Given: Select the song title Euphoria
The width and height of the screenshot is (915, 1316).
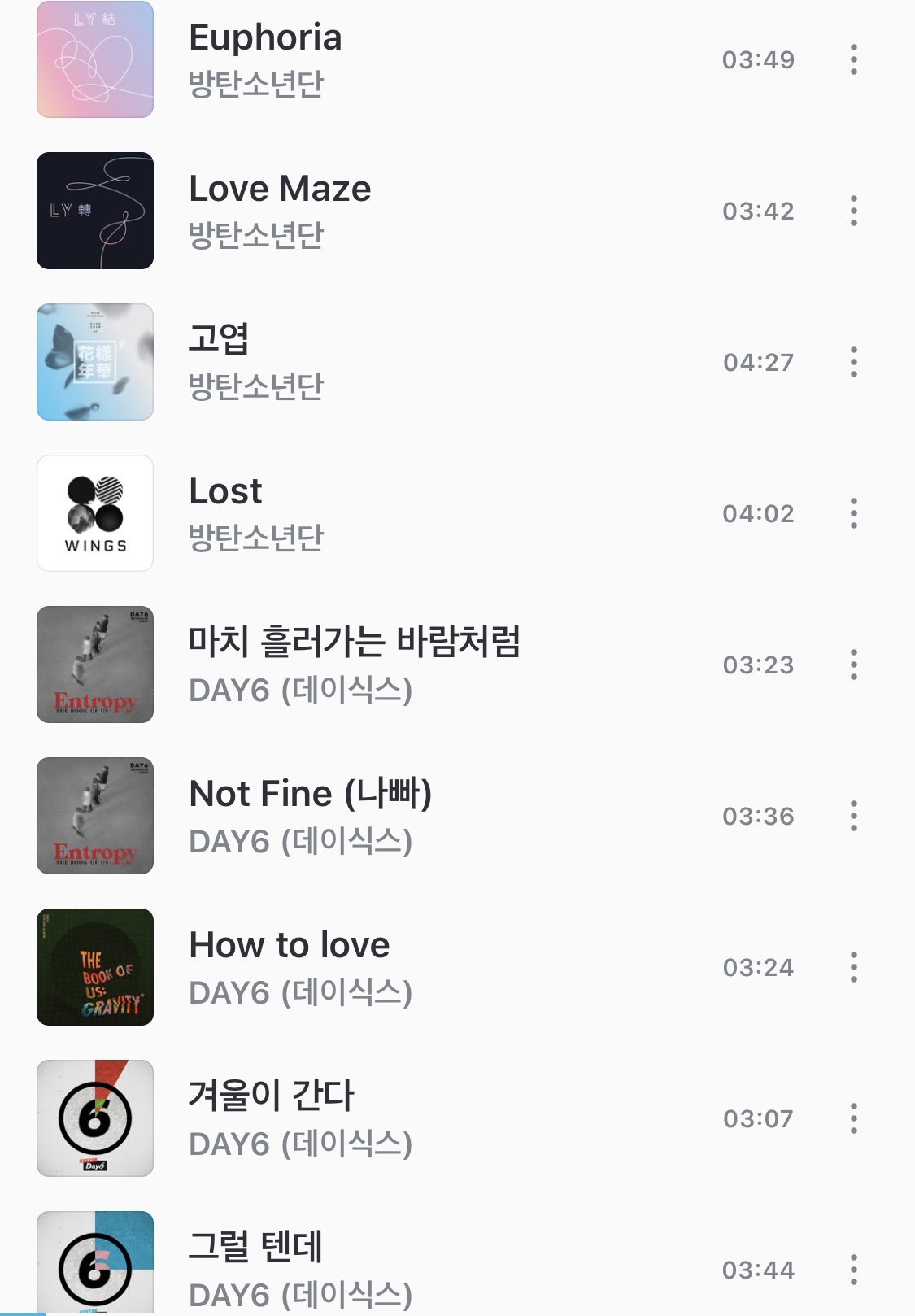Looking at the screenshot, I should click(264, 37).
